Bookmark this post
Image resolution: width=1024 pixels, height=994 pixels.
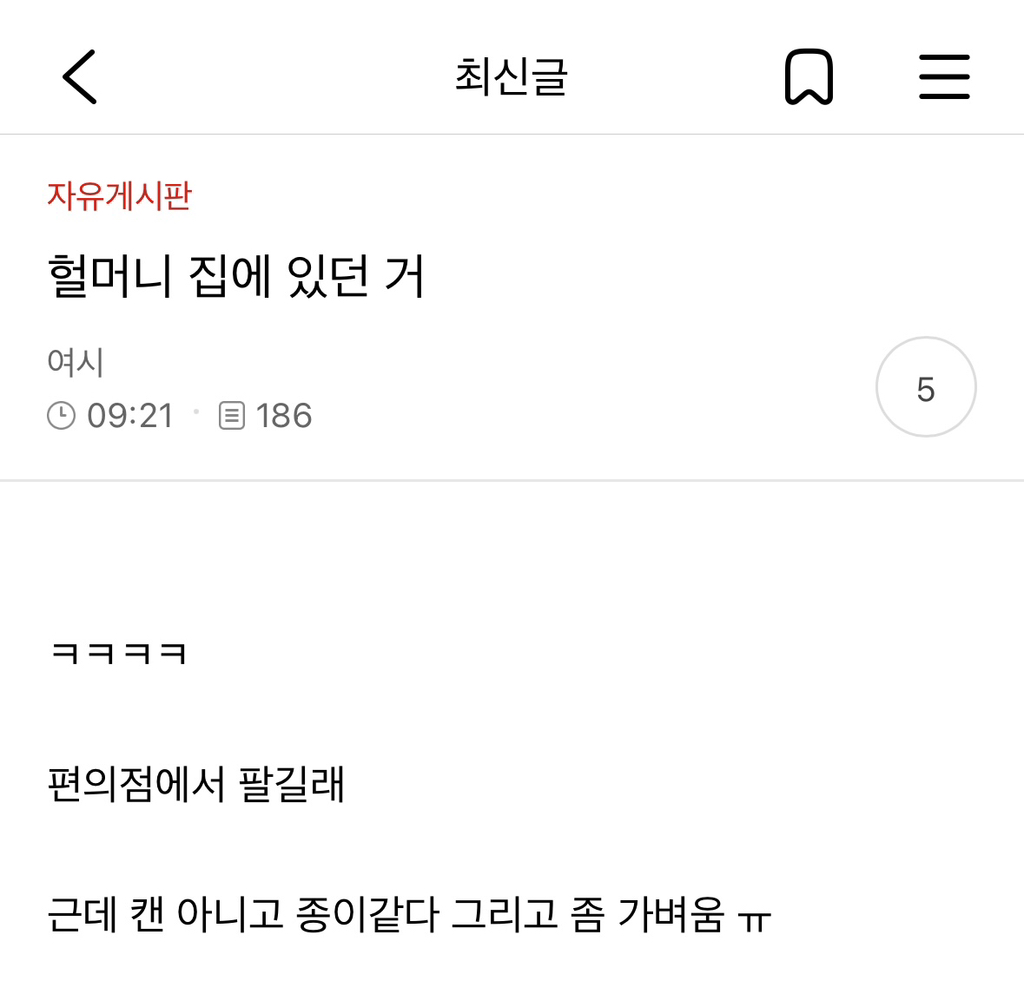808,77
